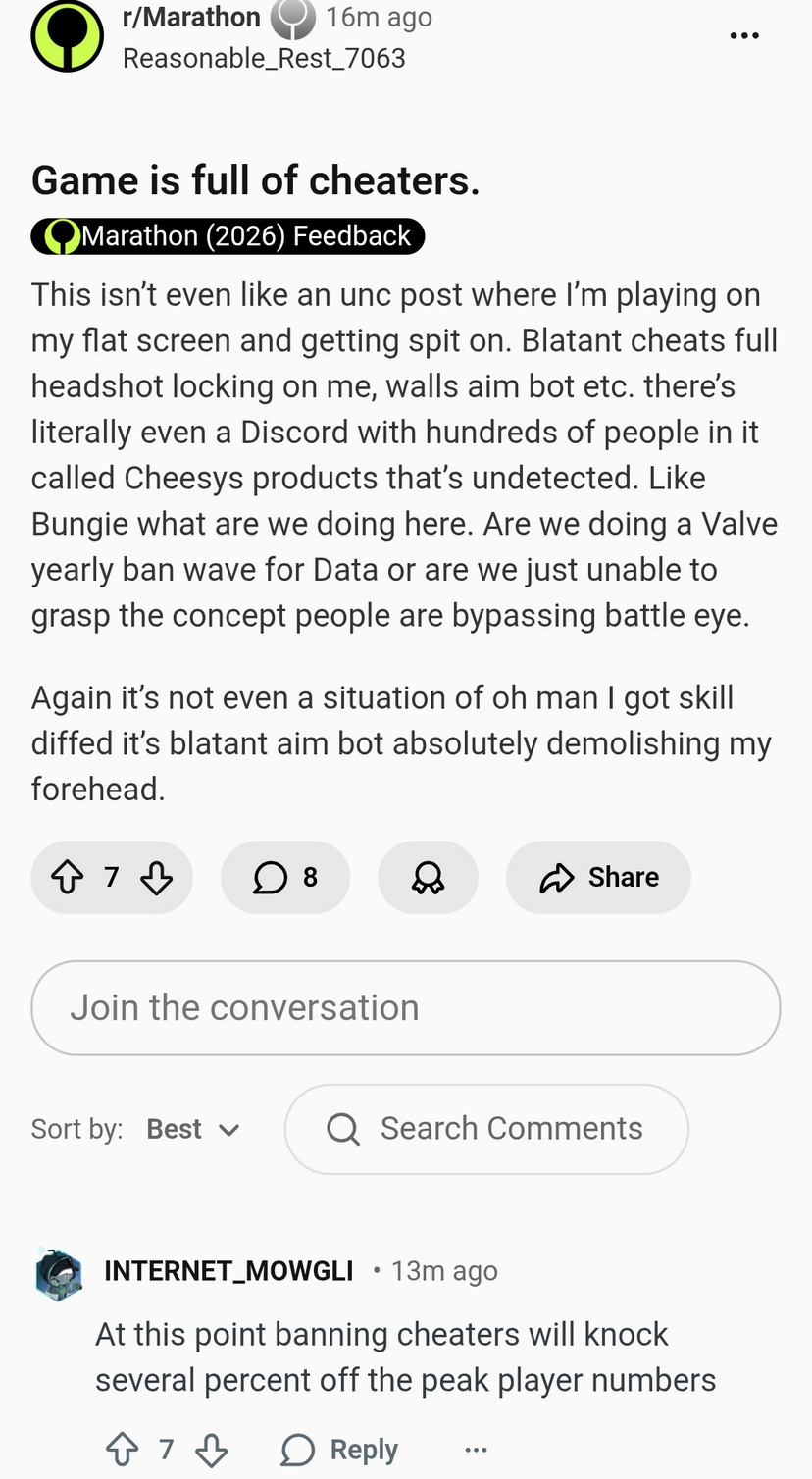Screen dimensions: 812x1479
Task: Open the r/Marathon community page
Action: point(191,17)
